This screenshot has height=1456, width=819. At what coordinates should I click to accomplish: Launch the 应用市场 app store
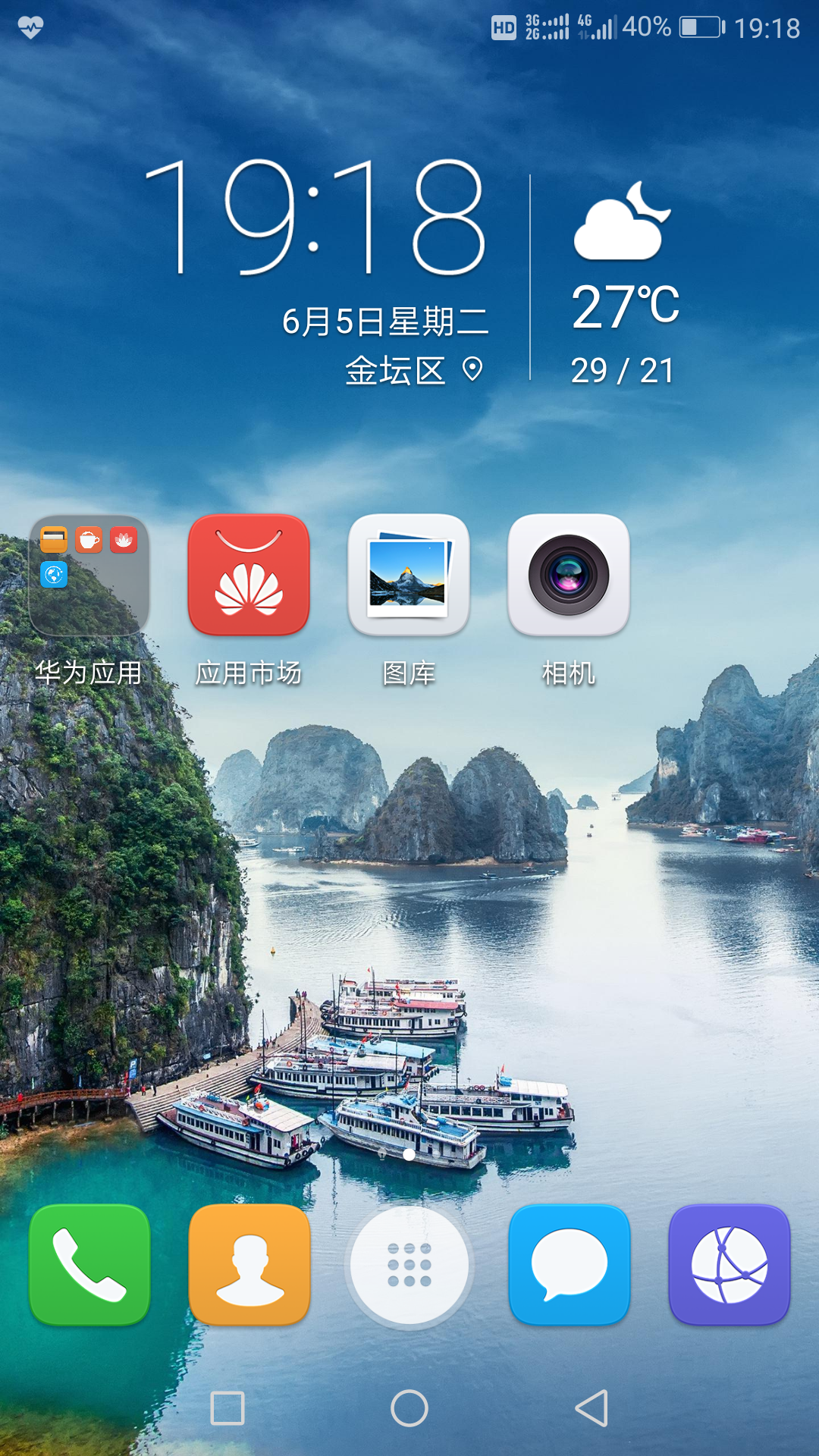249,575
